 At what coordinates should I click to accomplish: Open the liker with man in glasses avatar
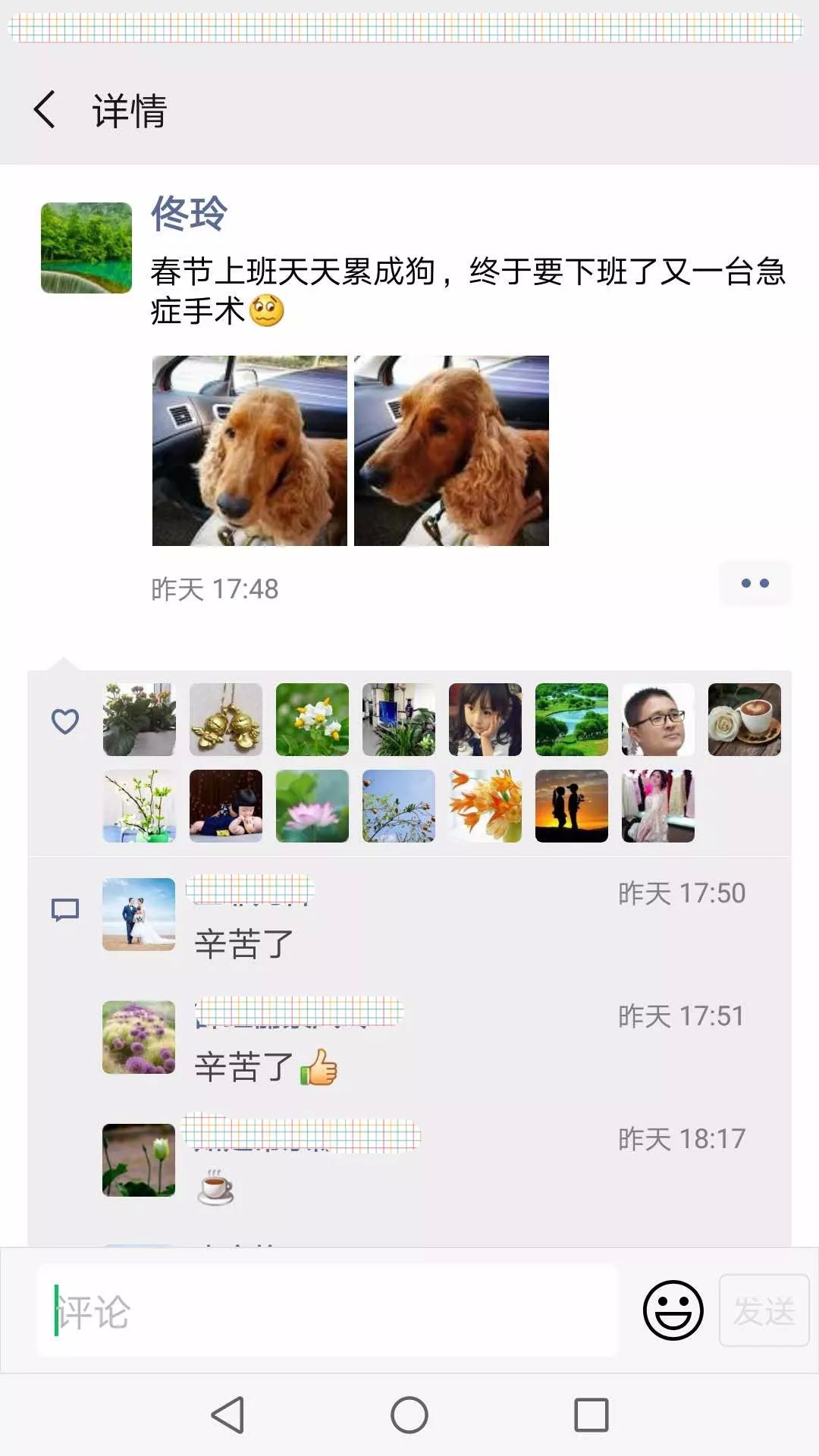pos(657,720)
